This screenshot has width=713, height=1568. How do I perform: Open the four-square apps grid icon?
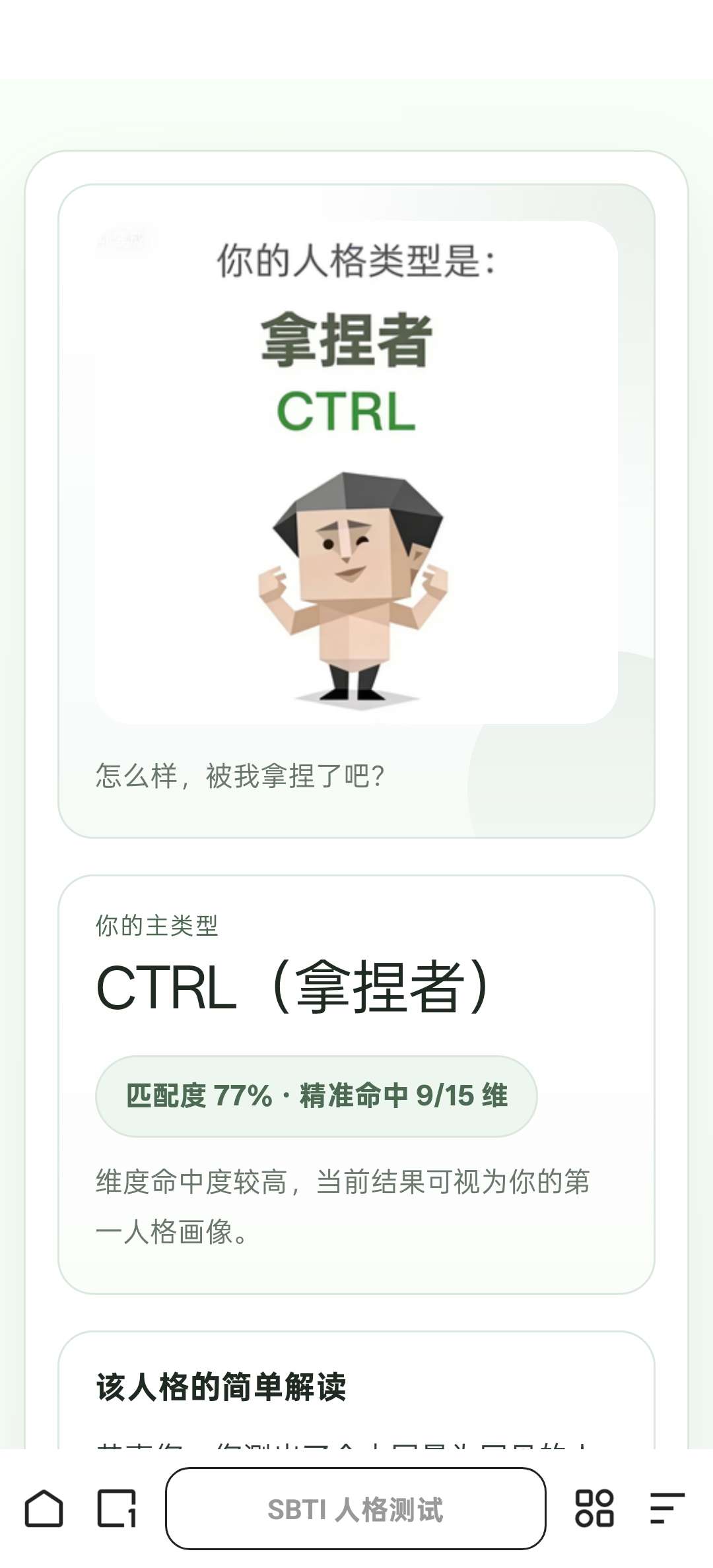(x=594, y=1509)
